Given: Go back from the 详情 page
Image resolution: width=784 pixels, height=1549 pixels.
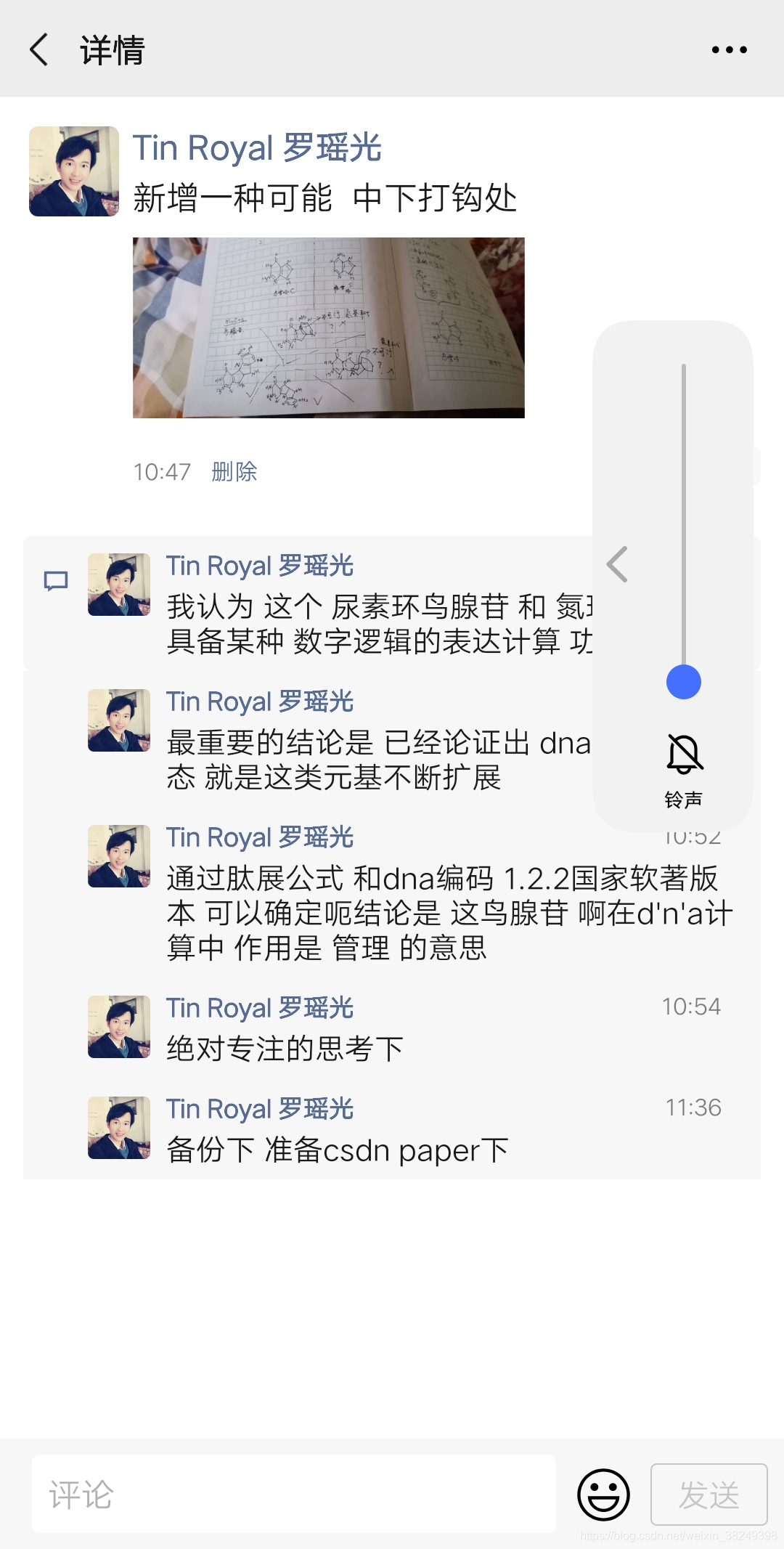Looking at the screenshot, I should point(39,49).
